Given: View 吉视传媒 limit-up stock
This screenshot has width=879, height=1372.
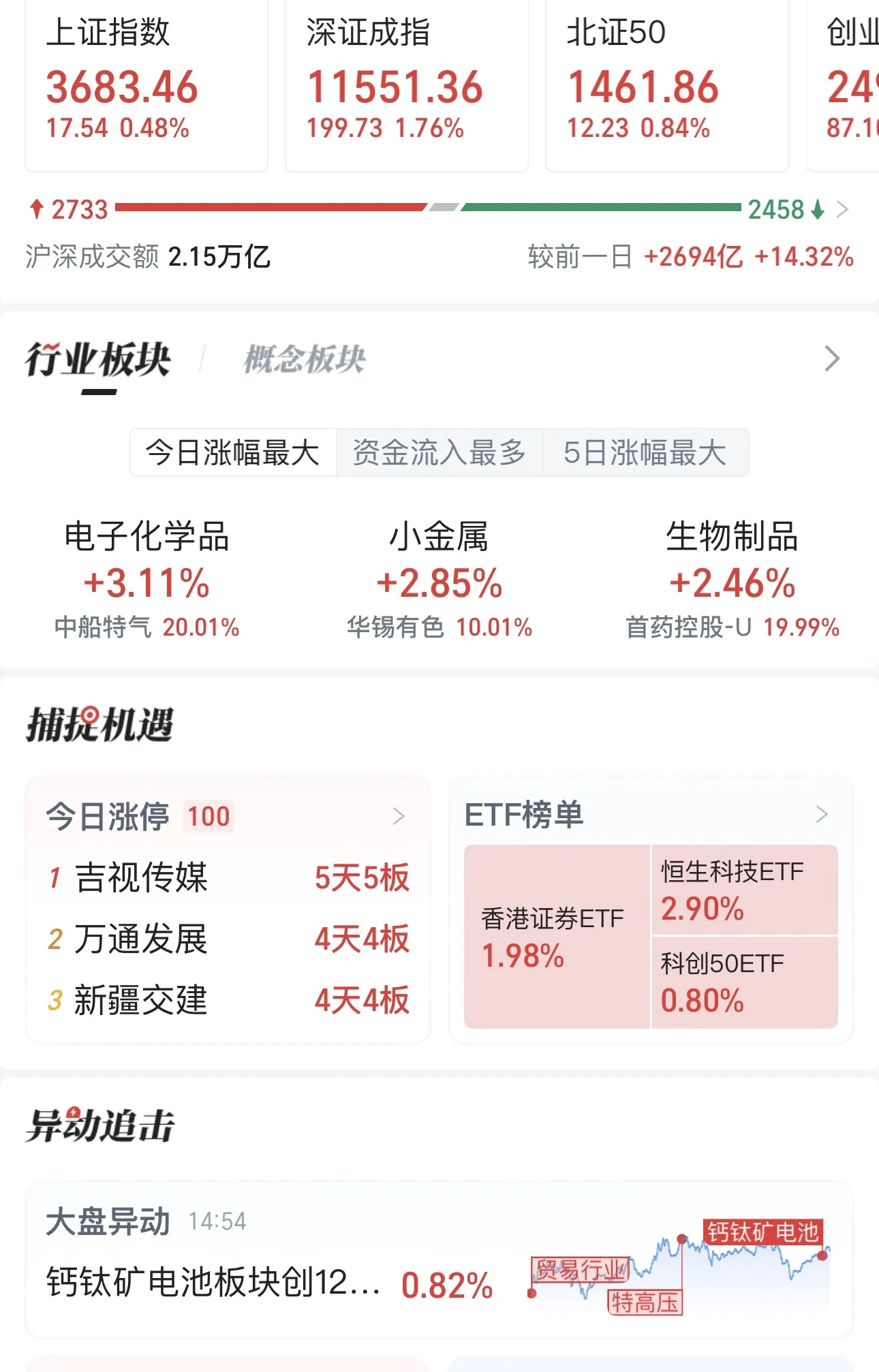Looking at the screenshot, I should (x=228, y=877).
